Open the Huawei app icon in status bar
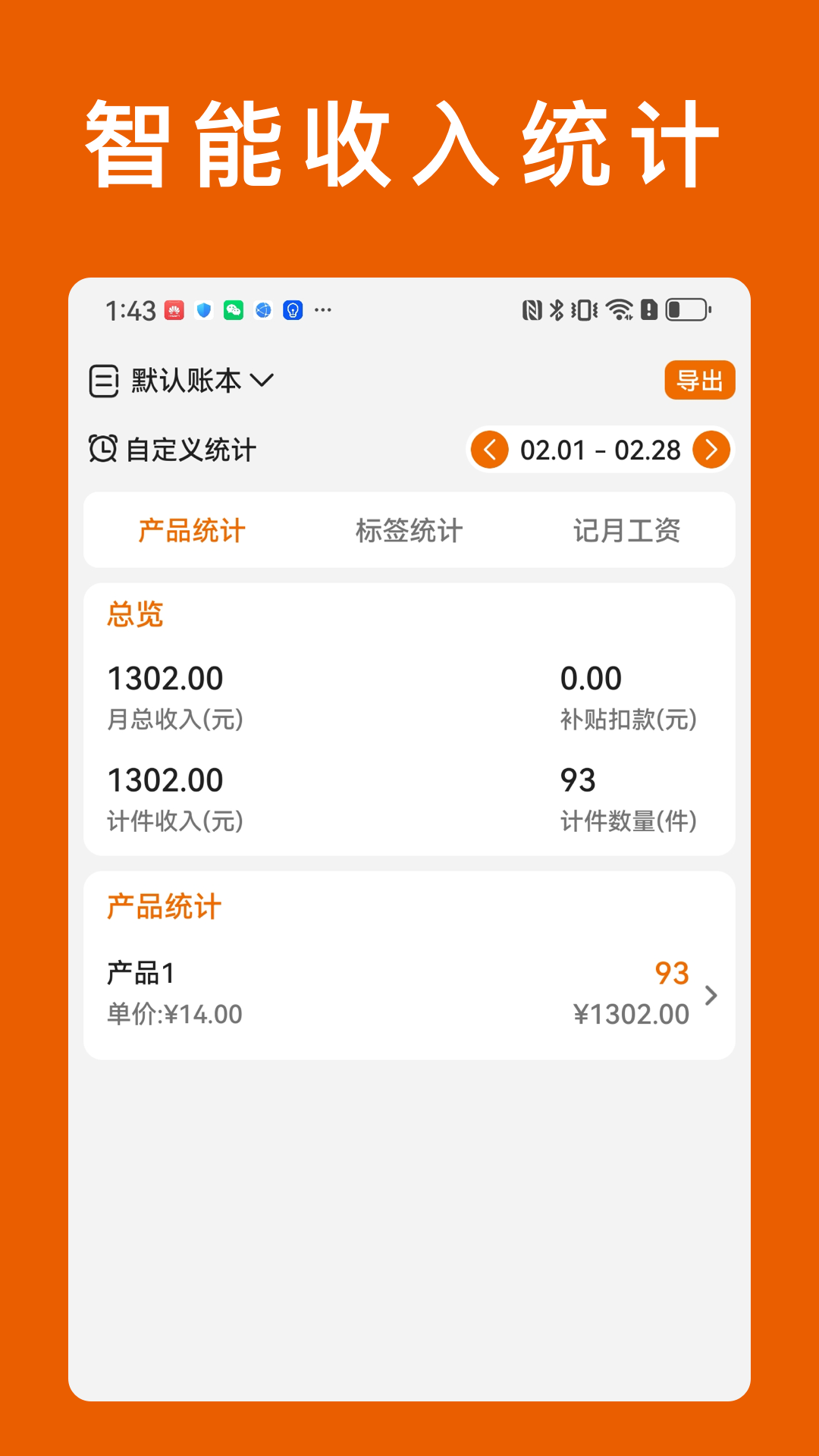Screen dimensions: 819x1456 point(175,310)
